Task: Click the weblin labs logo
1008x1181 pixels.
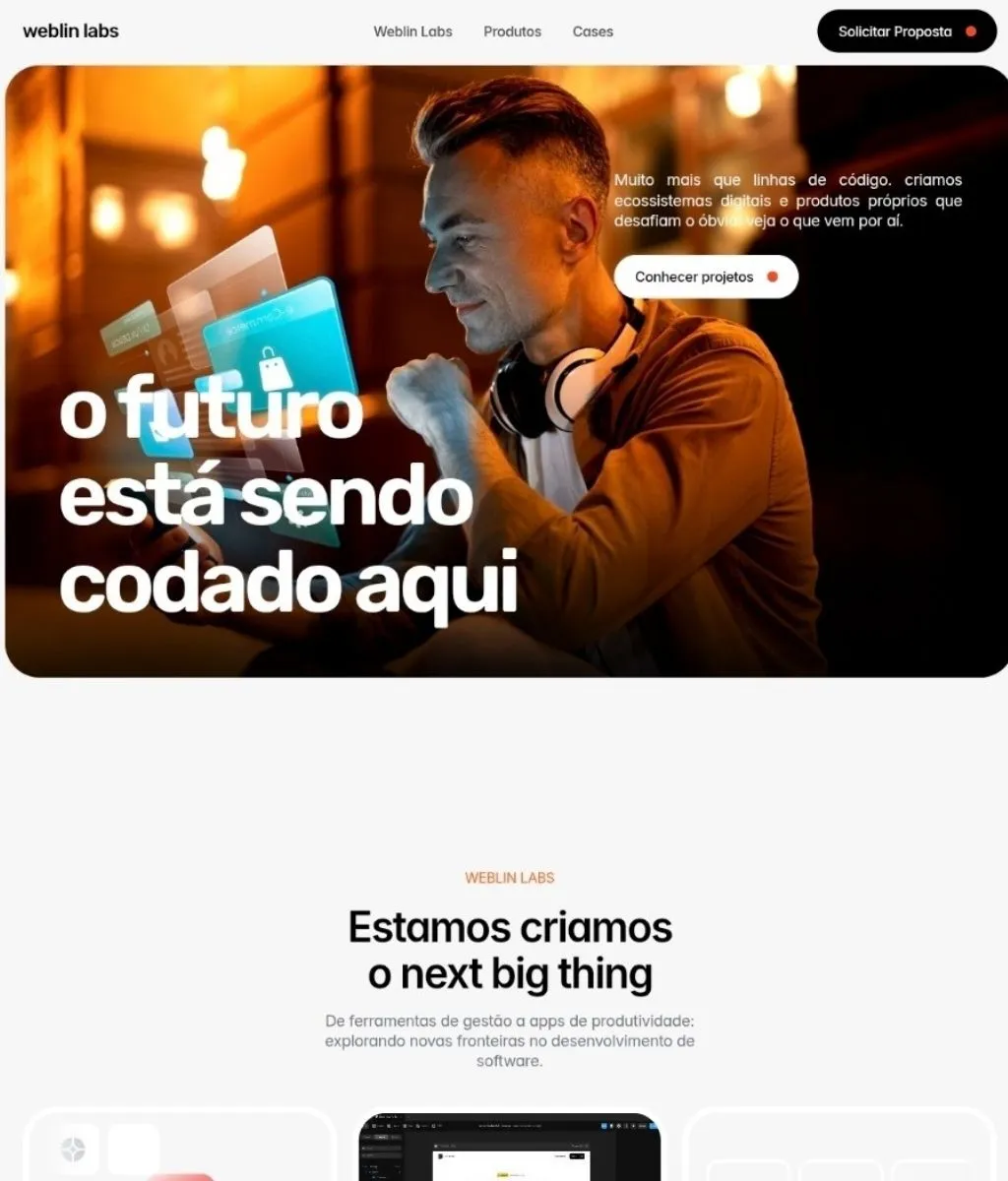Action: pos(70,31)
